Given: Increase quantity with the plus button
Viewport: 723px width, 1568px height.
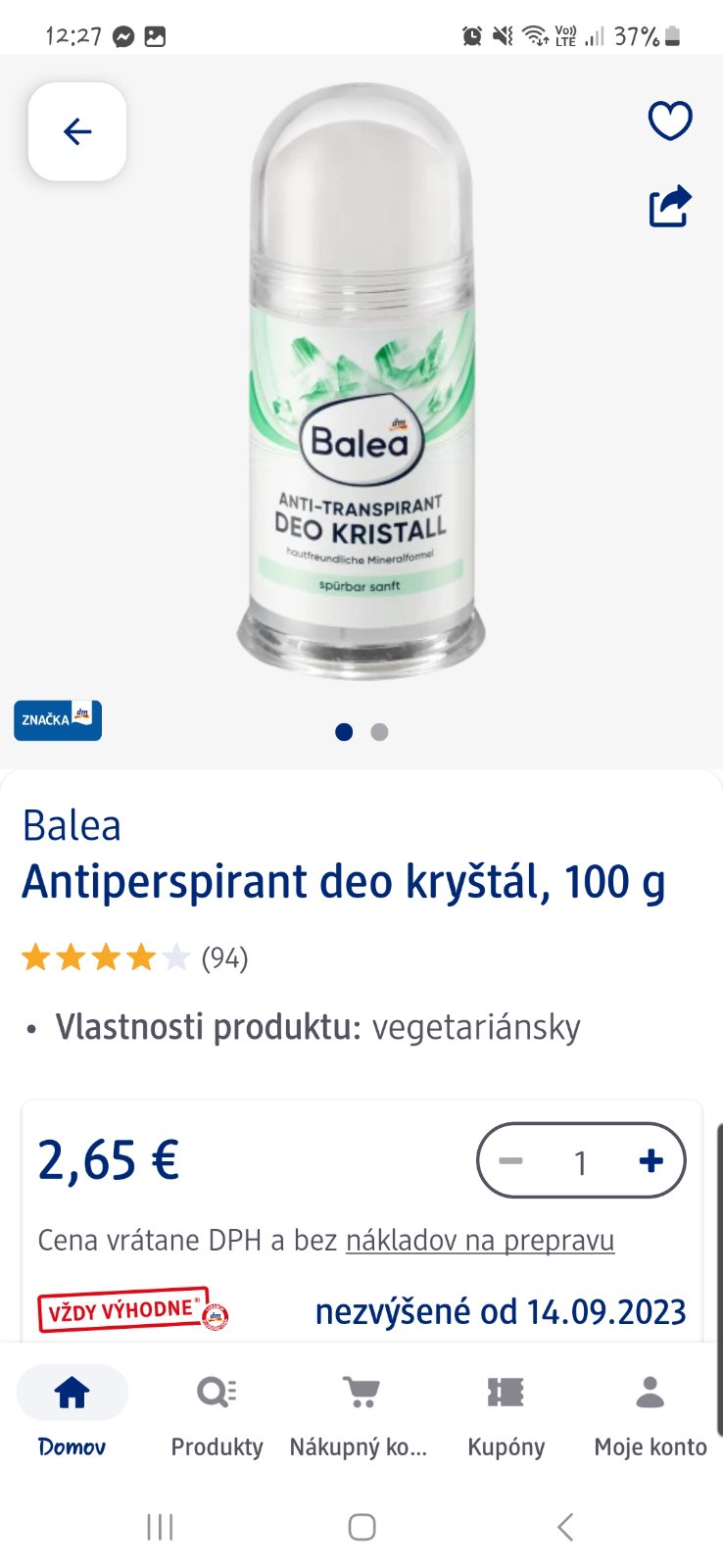Looking at the screenshot, I should click(x=651, y=1161).
